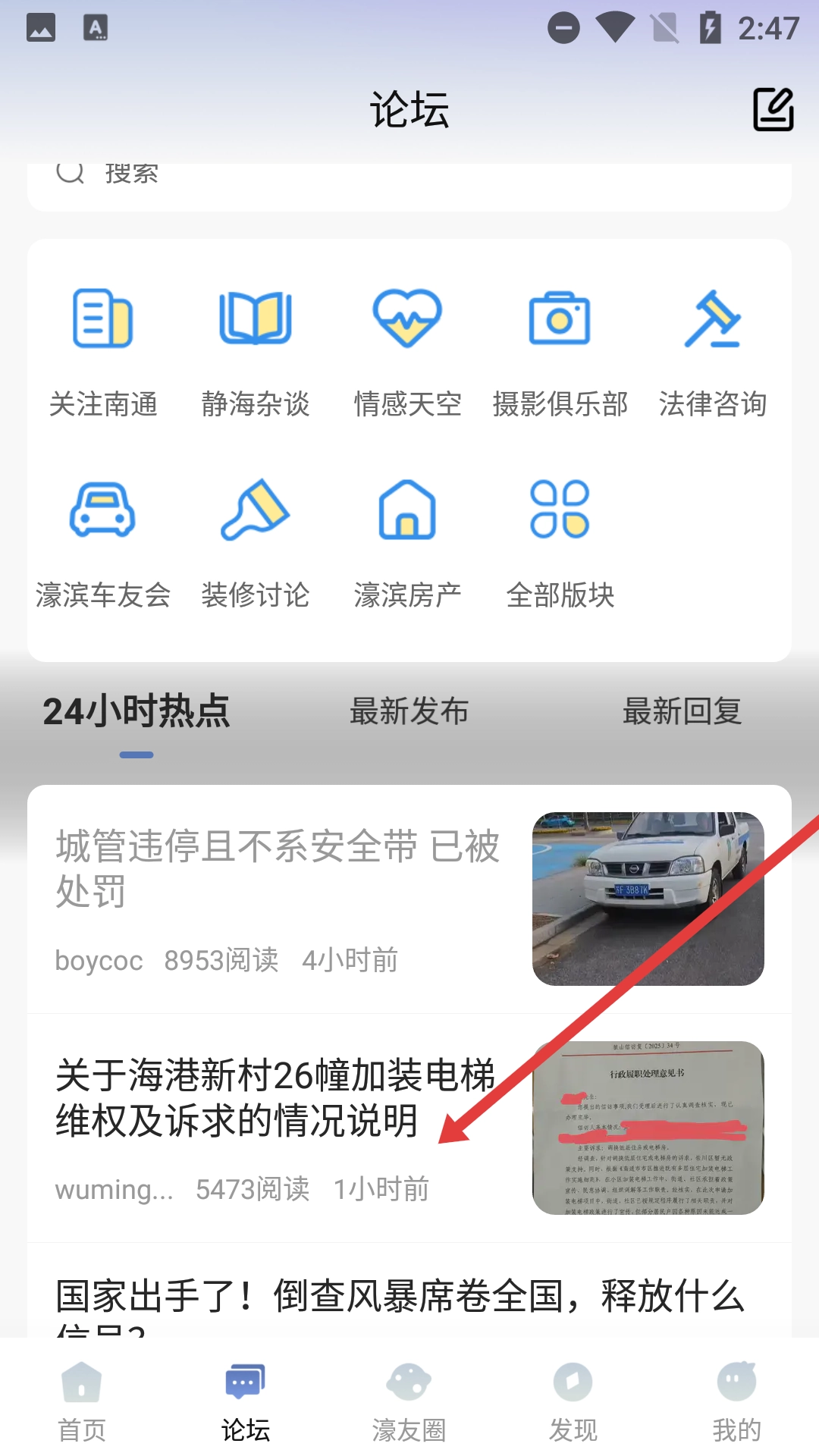The width and height of the screenshot is (819, 1456).
Task: Open the 城管违停且不系安全带 post
Action: pos(278,868)
